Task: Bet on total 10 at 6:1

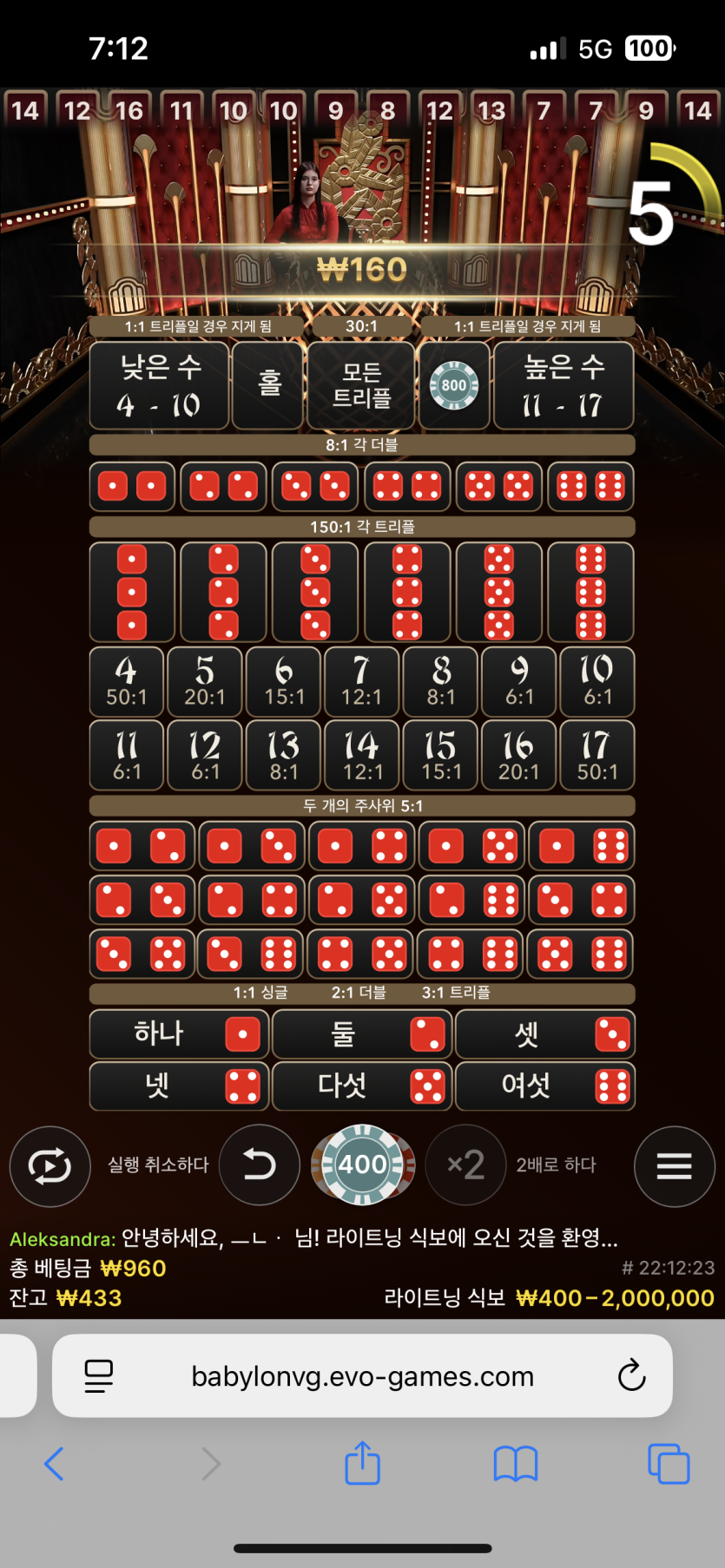Action: click(597, 681)
